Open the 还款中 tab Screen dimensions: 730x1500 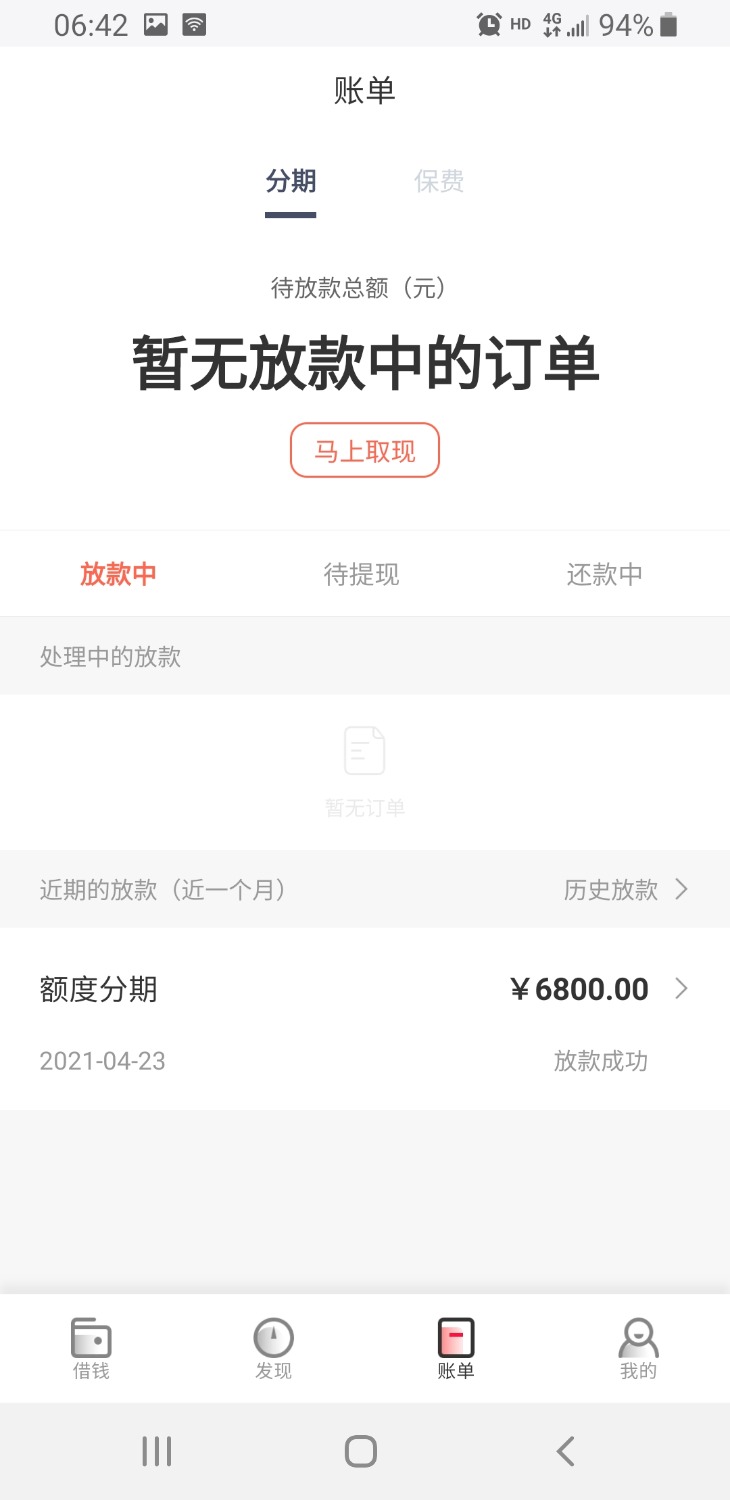pos(605,574)
